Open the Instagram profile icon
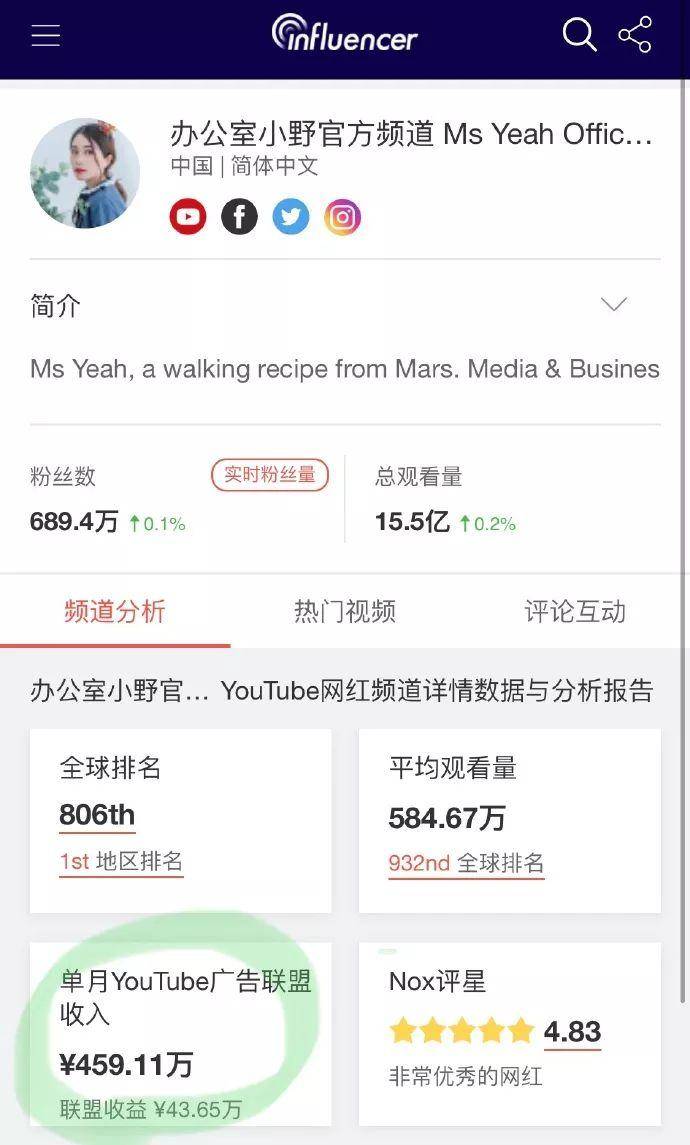The width and height of the screenshot is (690, 1145). pos(342,216)
